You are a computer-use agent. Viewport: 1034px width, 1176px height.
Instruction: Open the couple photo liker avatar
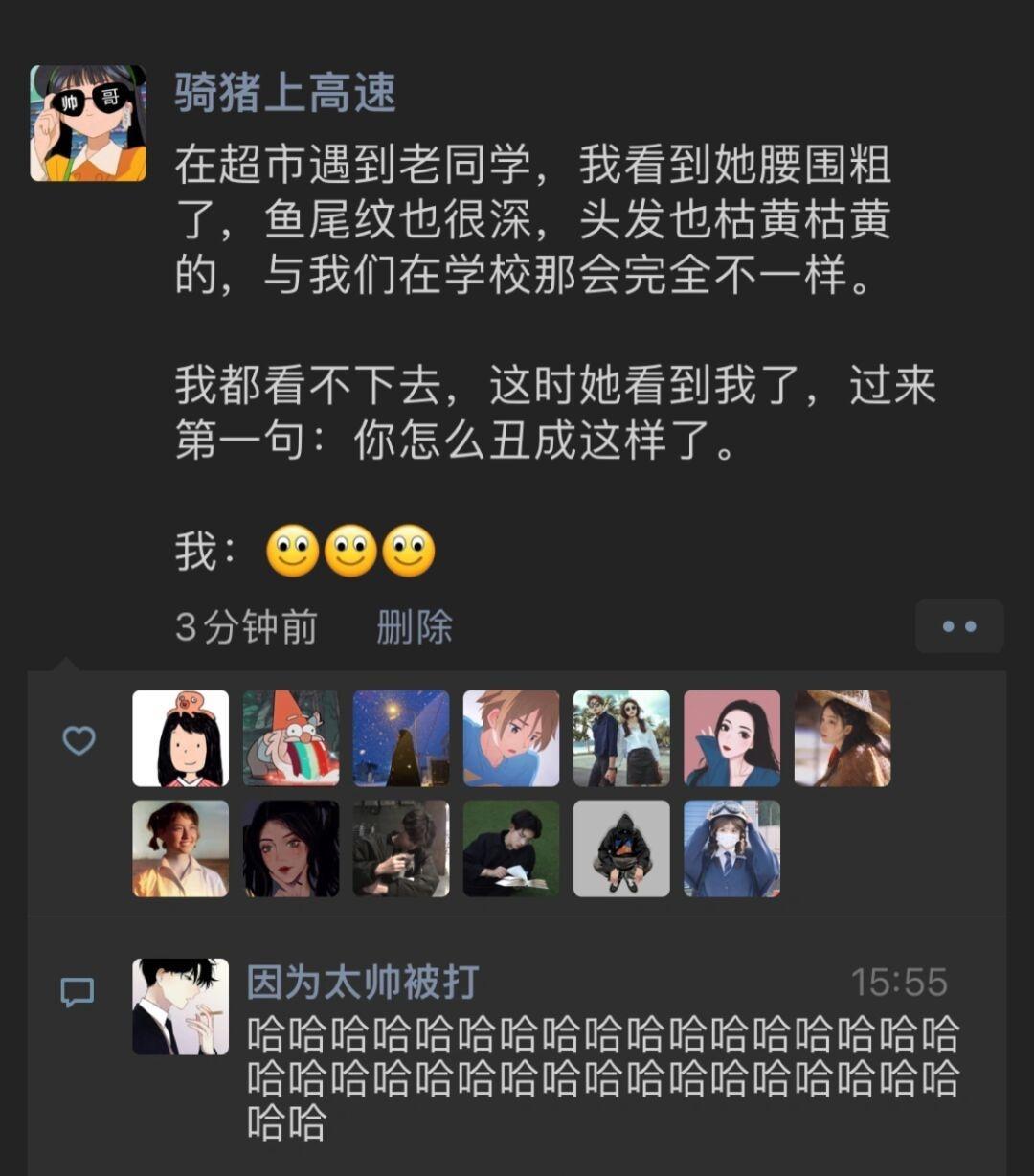click(x=621, y=738)
